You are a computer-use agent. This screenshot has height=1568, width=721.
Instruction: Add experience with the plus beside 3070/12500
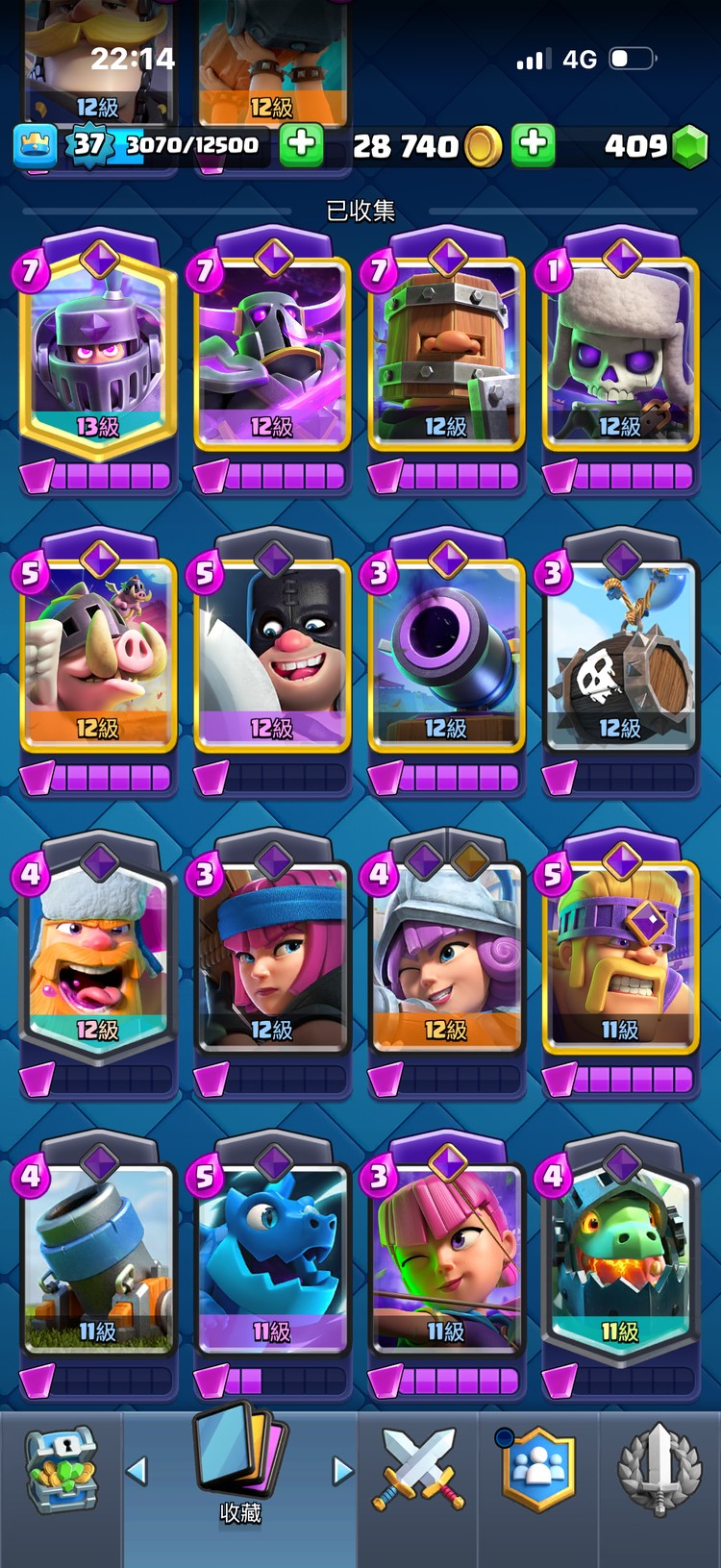tap(301, 145)
